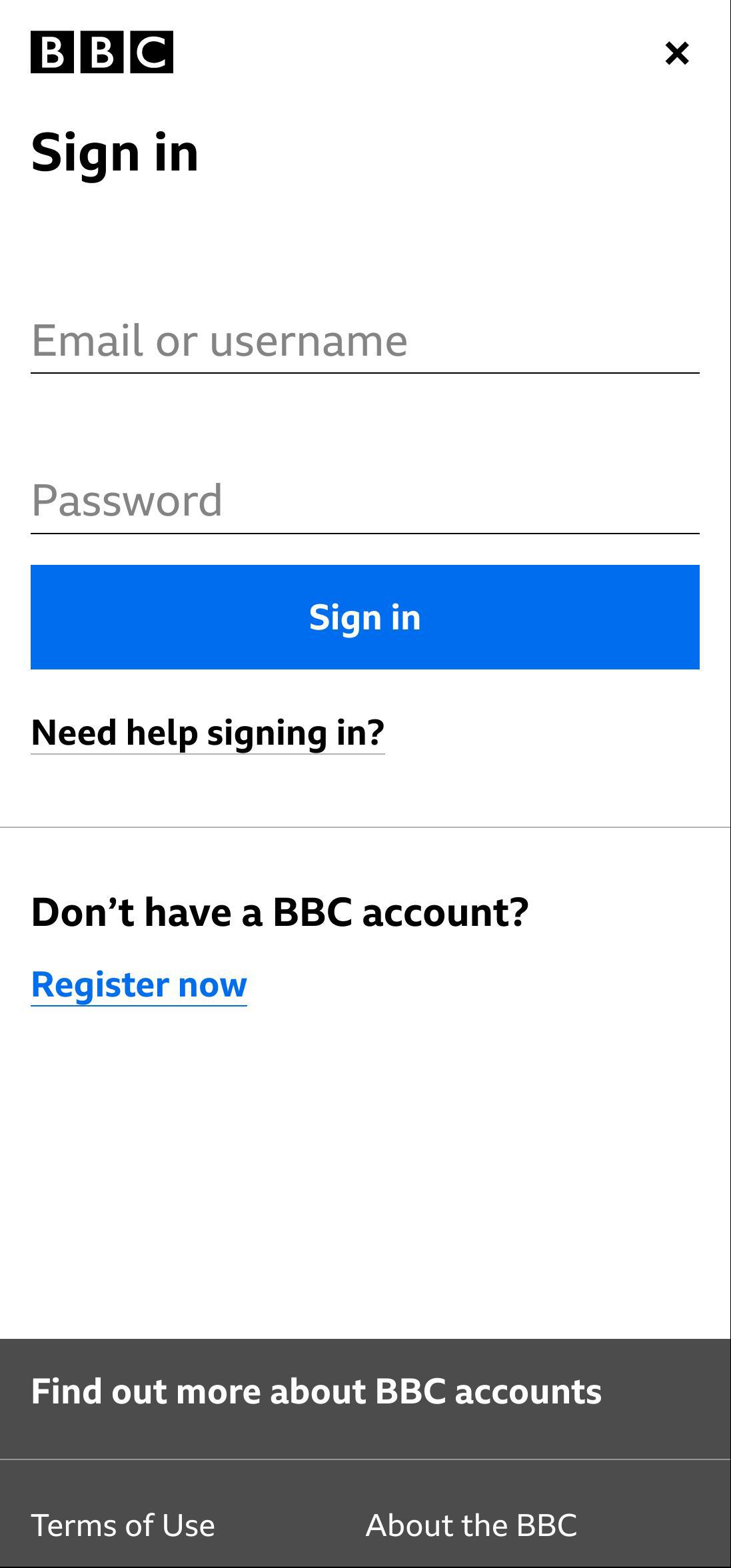Click the Sign in page heading
This screenshot has height=1568, width=731.
(x=115, y=153)
